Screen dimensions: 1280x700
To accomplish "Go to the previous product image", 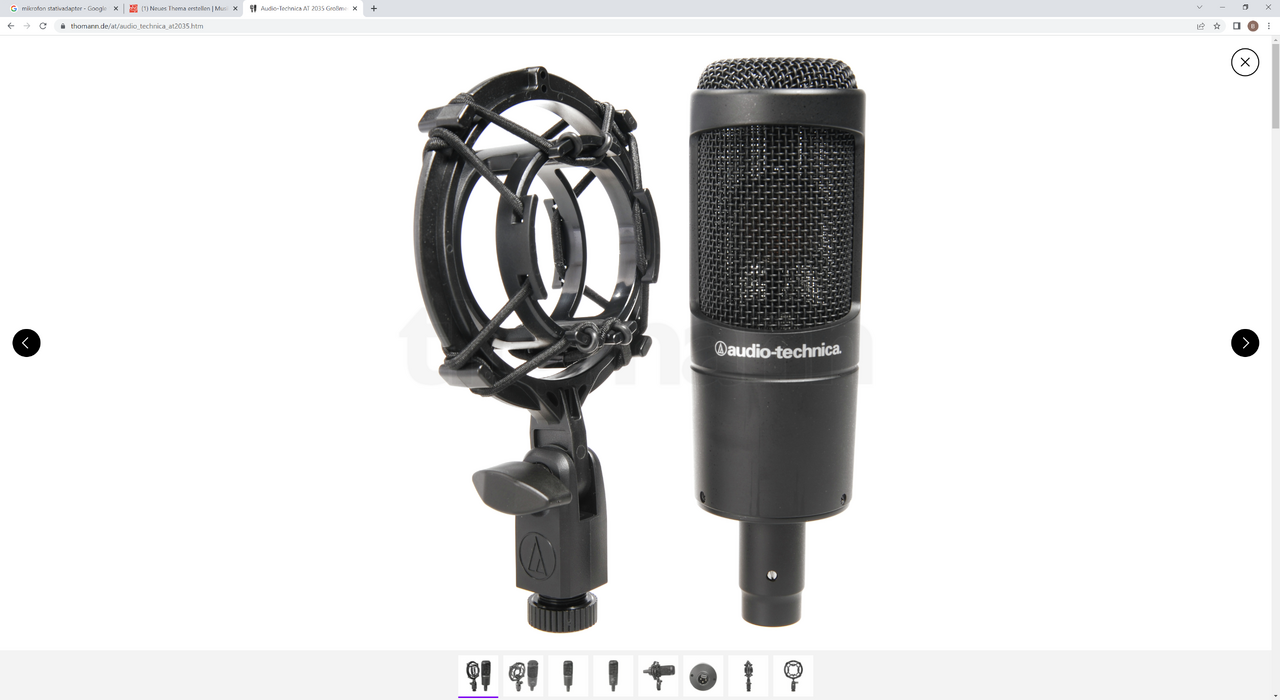I will [26, 343].
